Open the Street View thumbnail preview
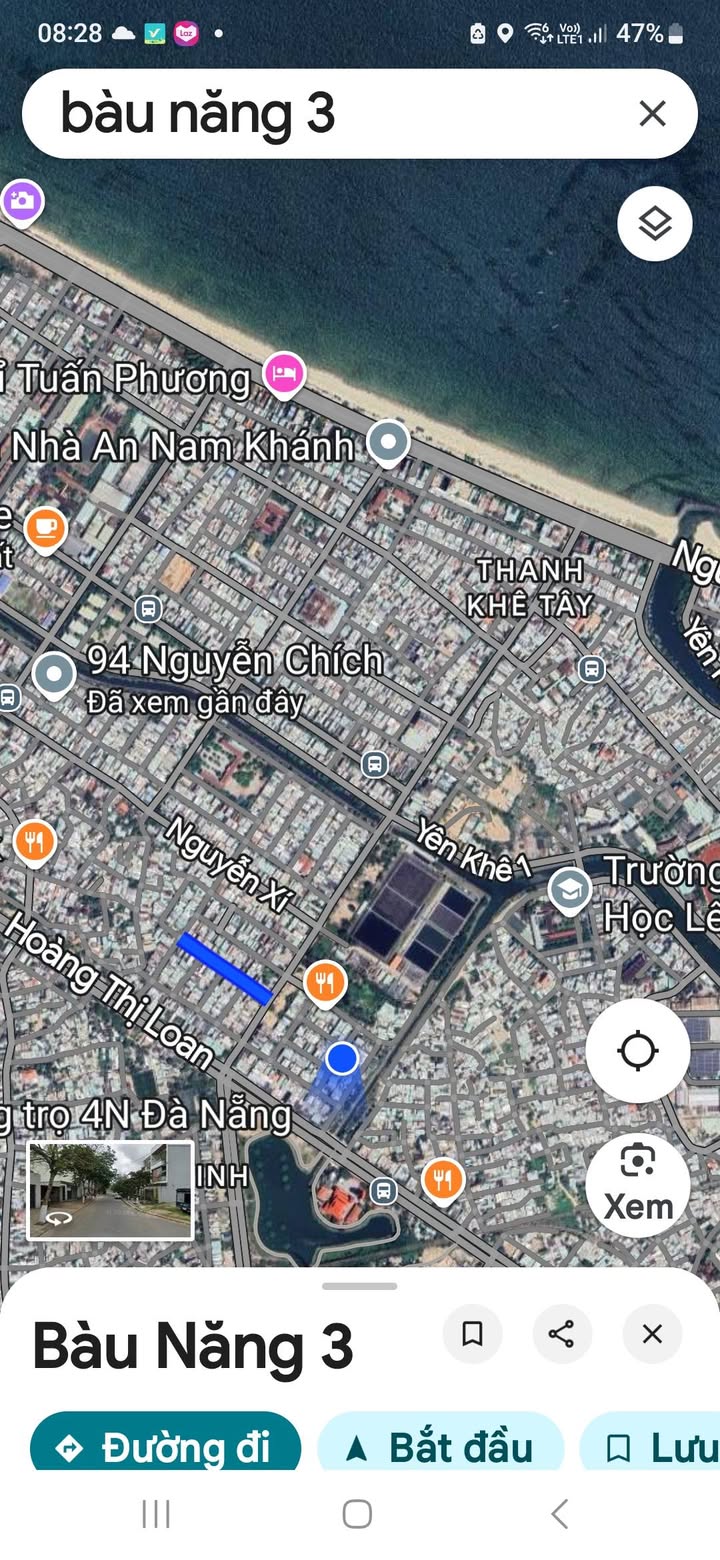The height and width of the screenshot is (1560, 720). click(x=110, y=1190)
